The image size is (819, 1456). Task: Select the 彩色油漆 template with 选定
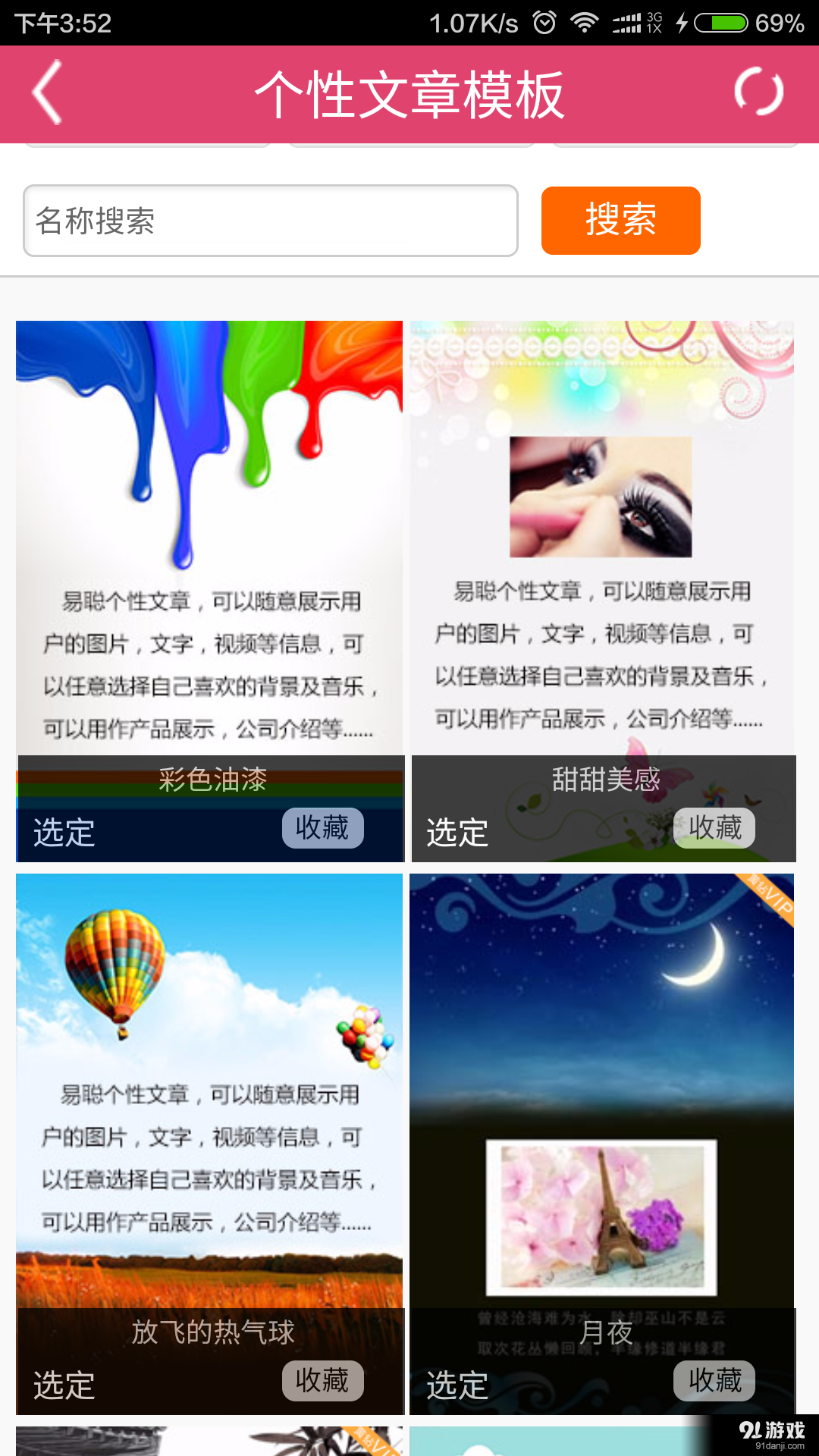point(62,833)
